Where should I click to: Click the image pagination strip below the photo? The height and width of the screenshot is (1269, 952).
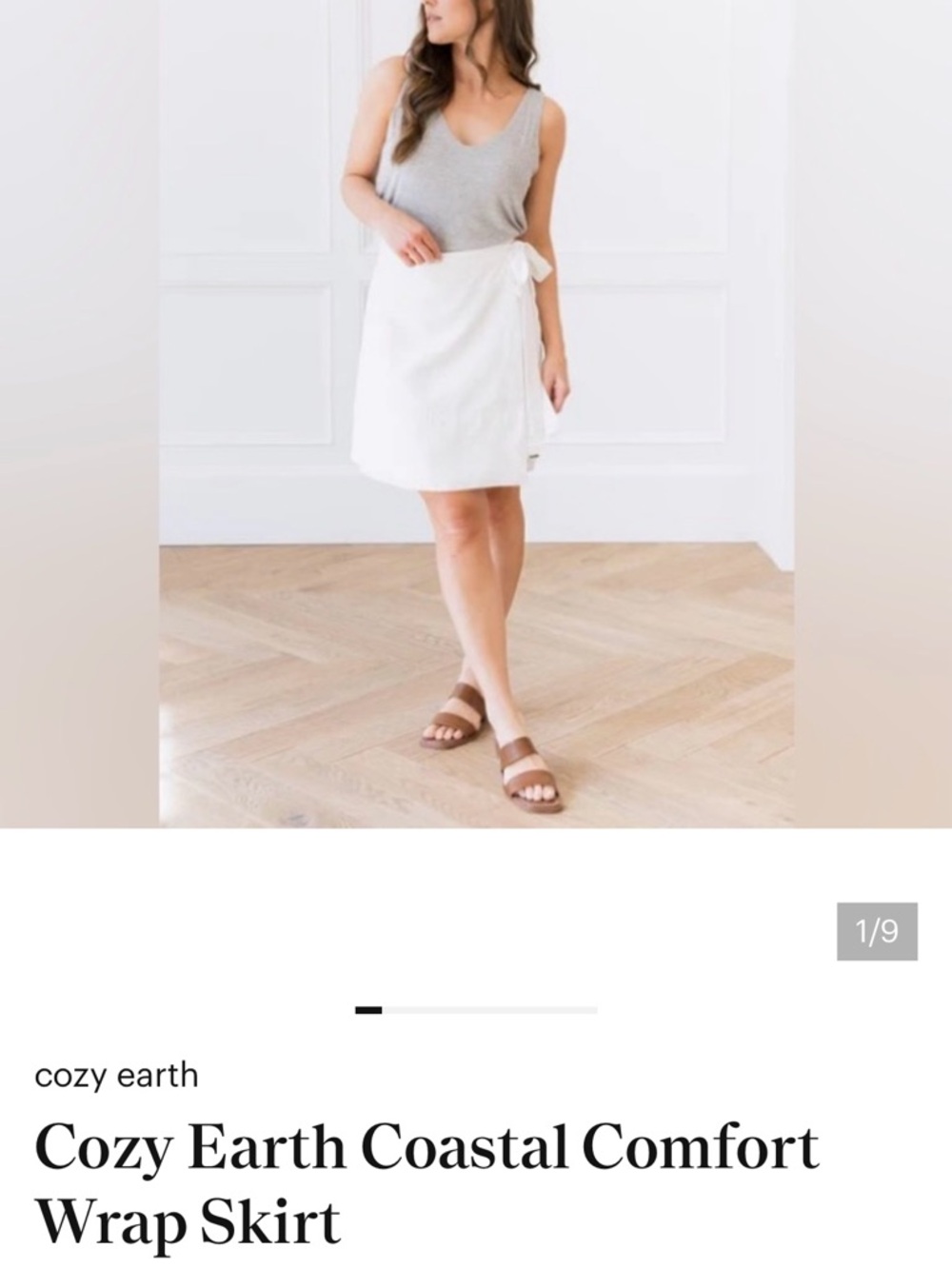[x=476, y=1007]
